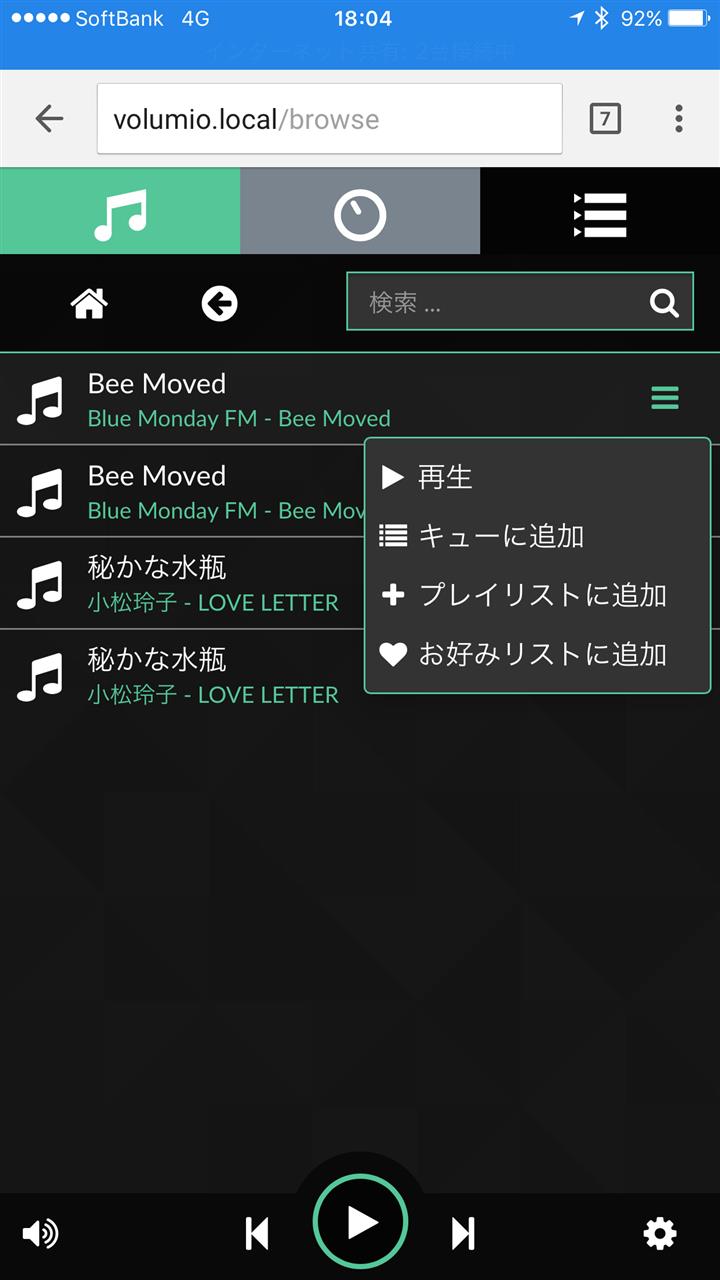The image size is (720, 1280).
Task: Switch to the queue list tab
Action: [600, 211]
